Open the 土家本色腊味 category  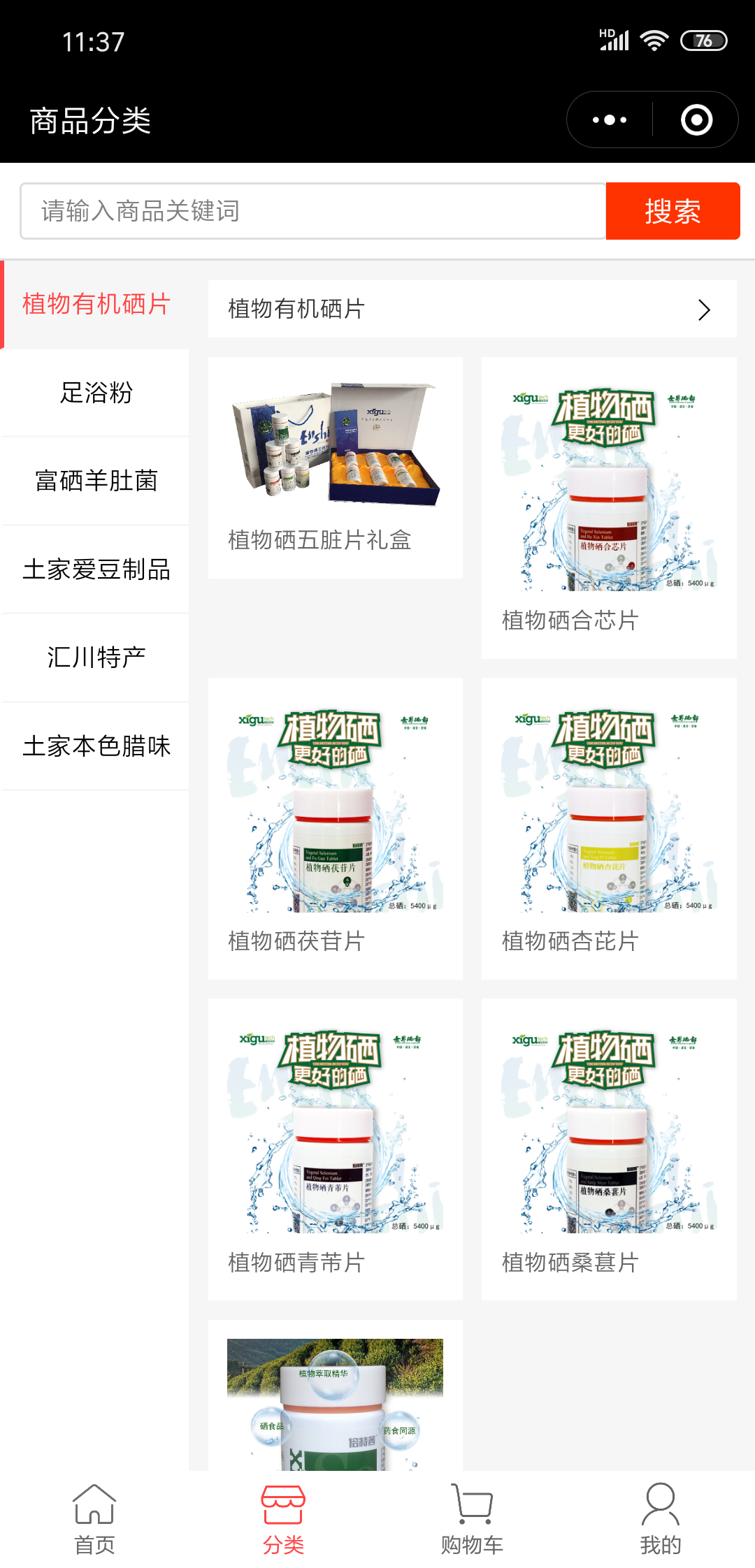click(x=96, y=746)
